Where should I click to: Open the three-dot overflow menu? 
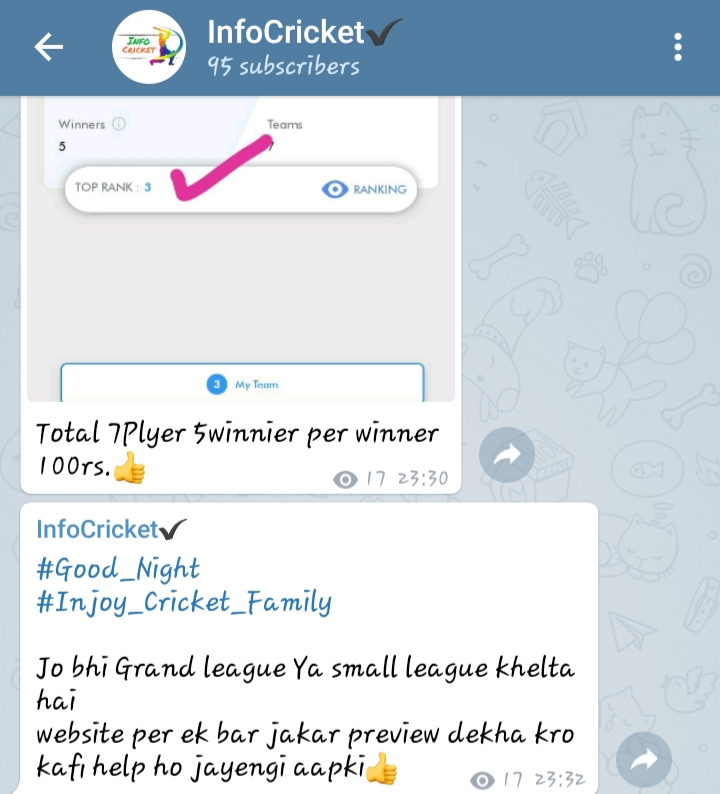click(x=678, y=47)
